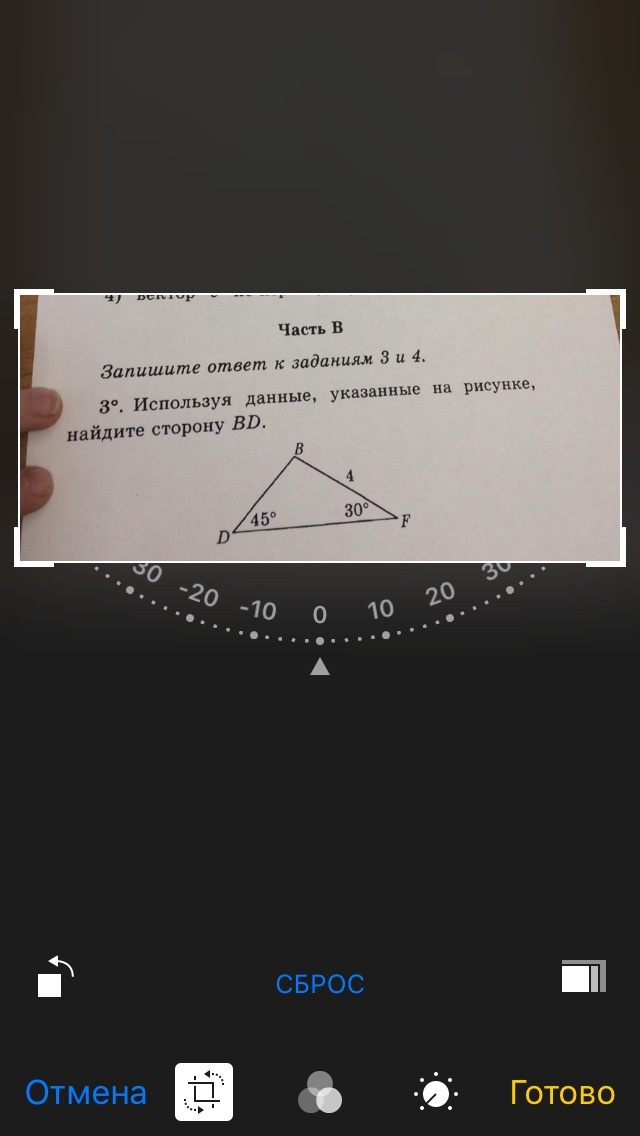Image resolution: width=640 pixels, height=1136 pixels.
Task: Open the aspect ratio options
Action: click(584, 977)
